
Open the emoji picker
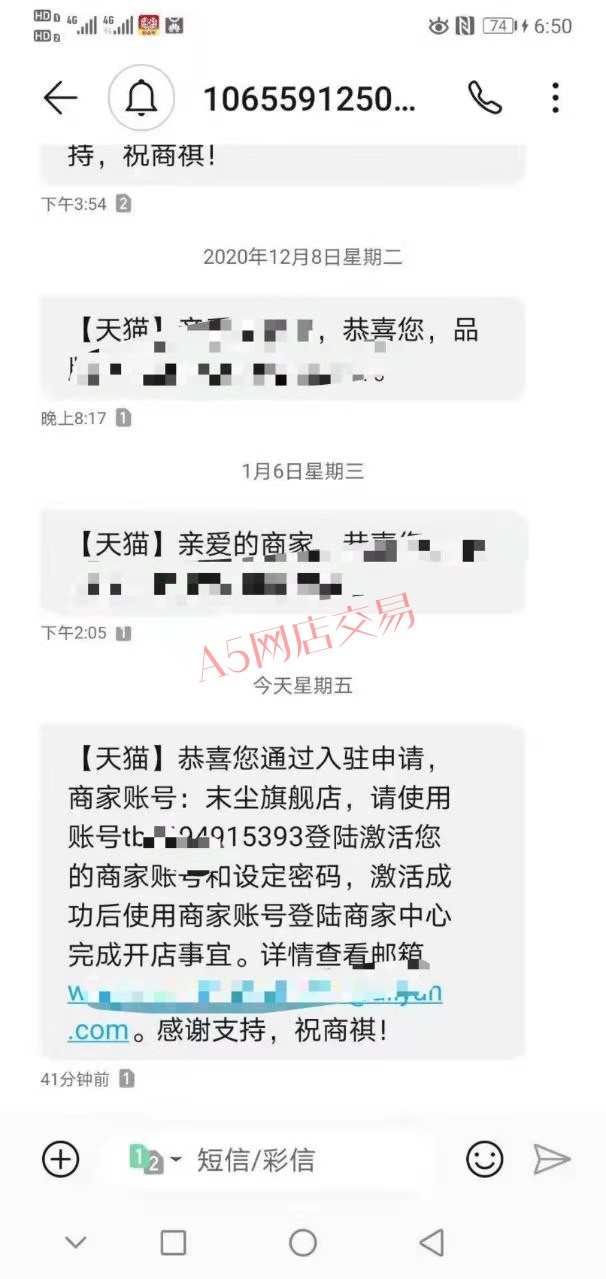click(485, 1159)
